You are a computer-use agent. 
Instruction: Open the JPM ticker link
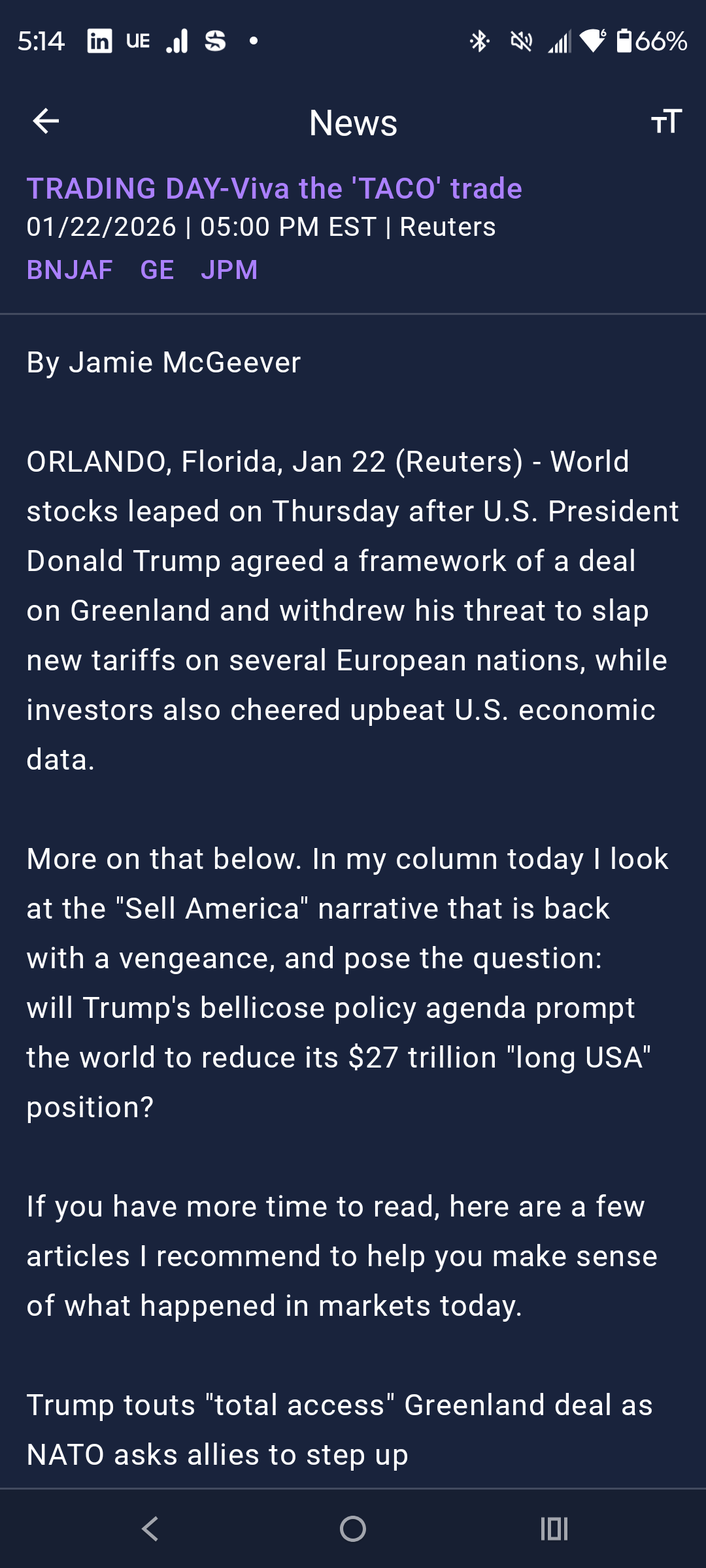tap(229, 270)
